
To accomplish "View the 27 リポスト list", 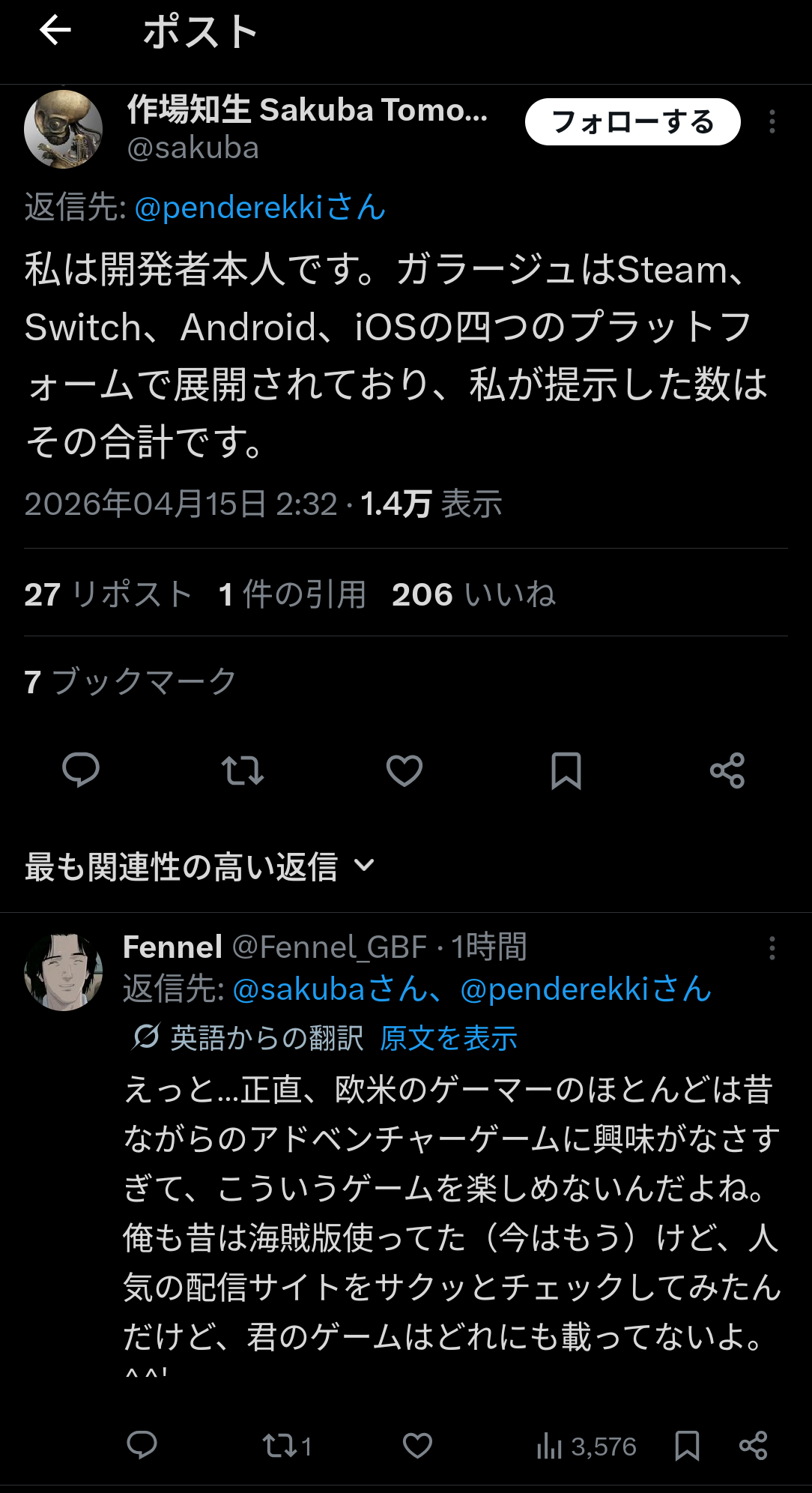I will [108, 594].
